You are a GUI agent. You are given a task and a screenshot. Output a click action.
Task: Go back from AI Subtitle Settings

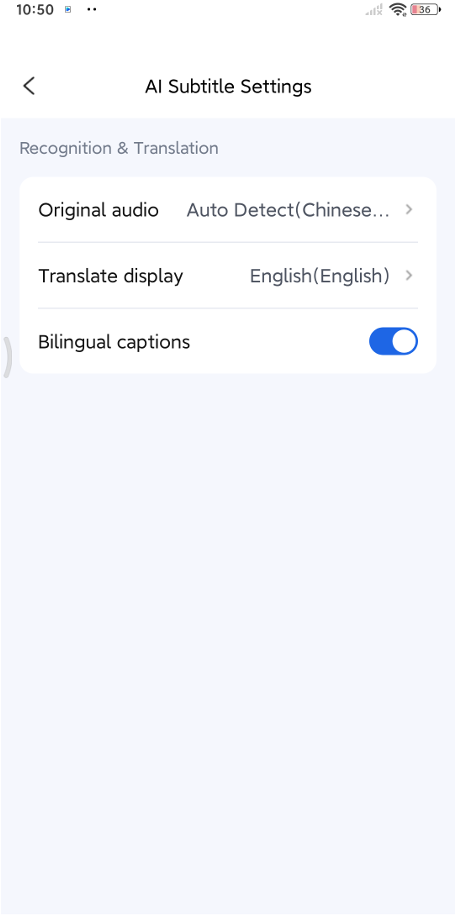[x=29, y=86]
